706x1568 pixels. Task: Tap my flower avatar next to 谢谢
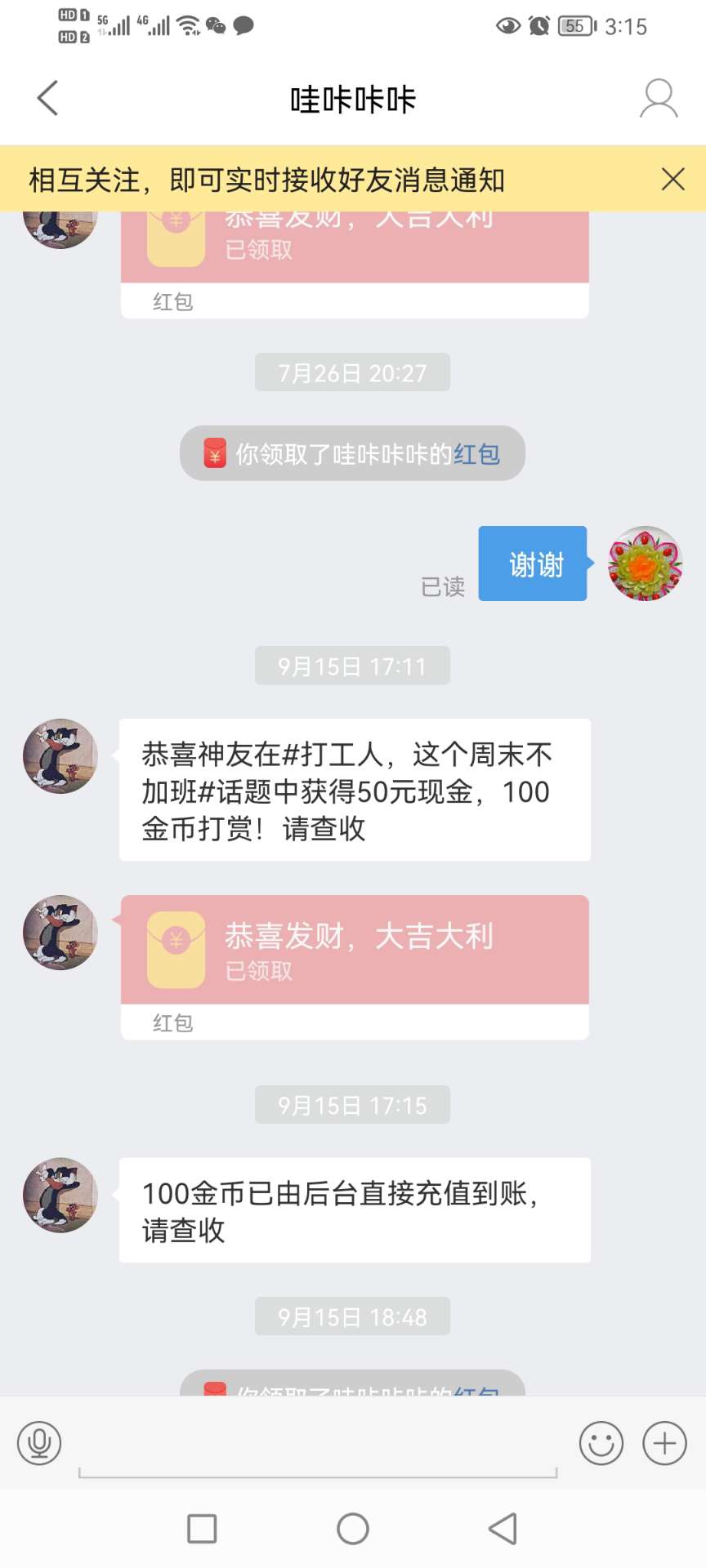click(645, 563)
